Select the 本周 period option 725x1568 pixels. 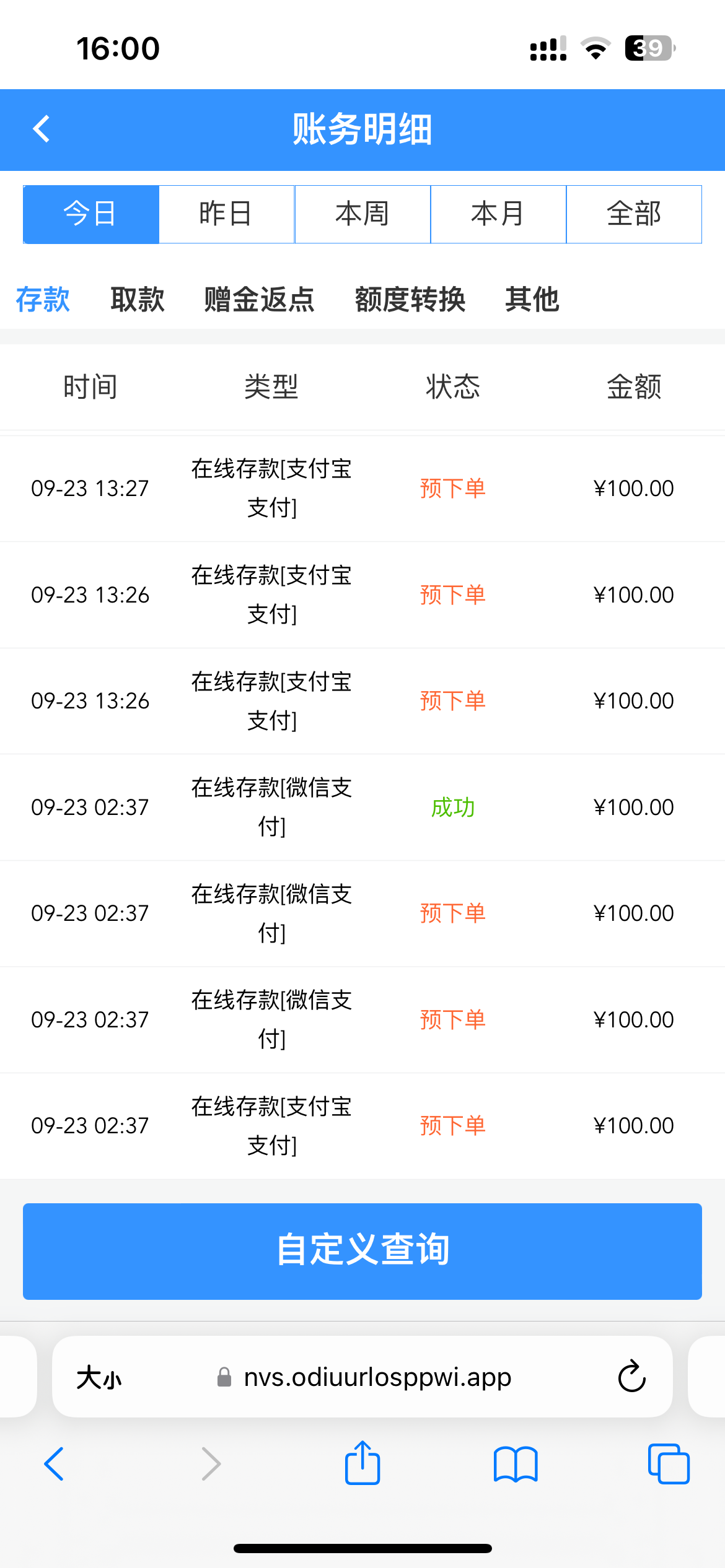pyautogui.click(x=362, y=214)
